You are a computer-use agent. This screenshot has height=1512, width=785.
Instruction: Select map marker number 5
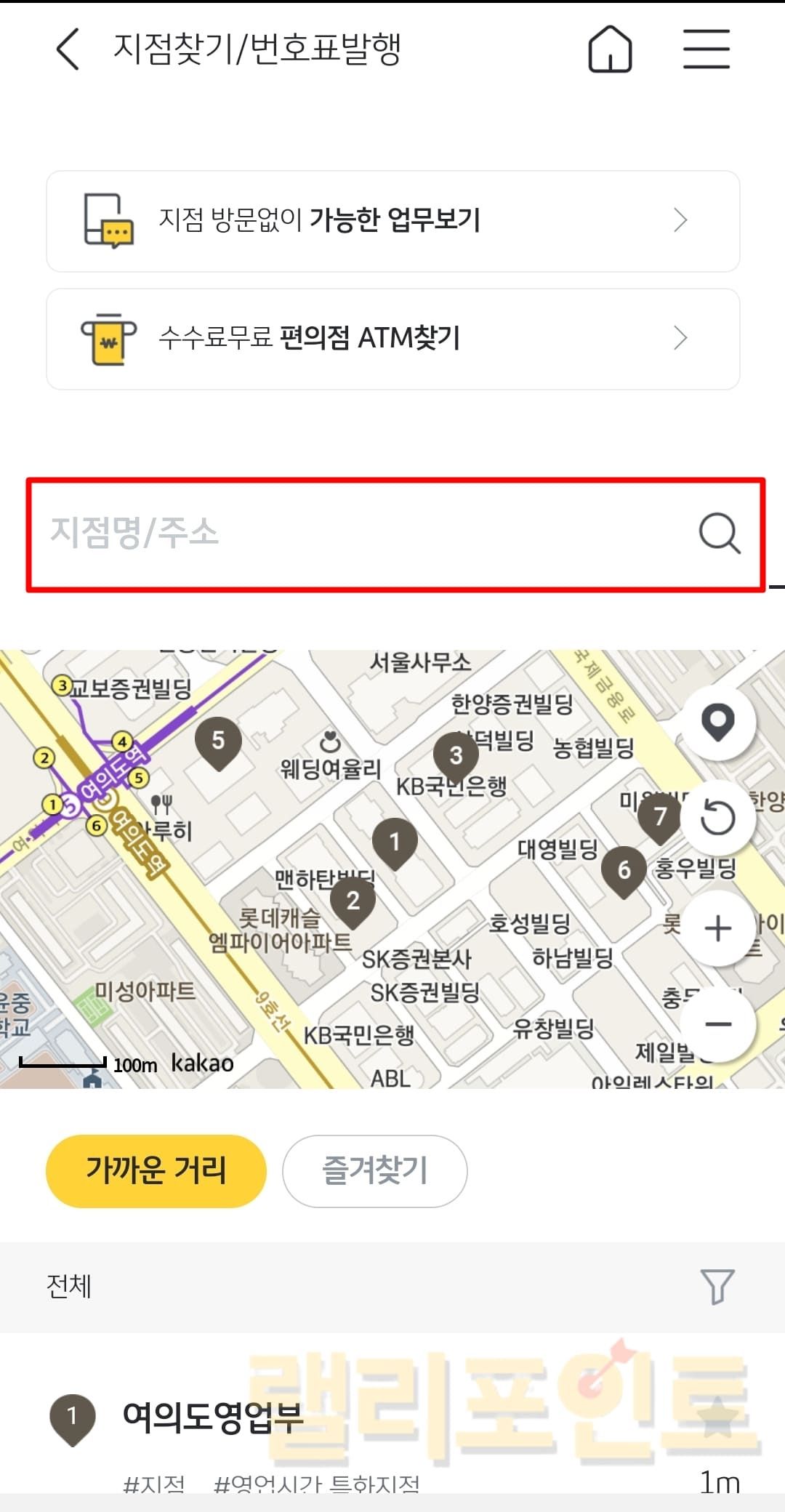[218, 741]
